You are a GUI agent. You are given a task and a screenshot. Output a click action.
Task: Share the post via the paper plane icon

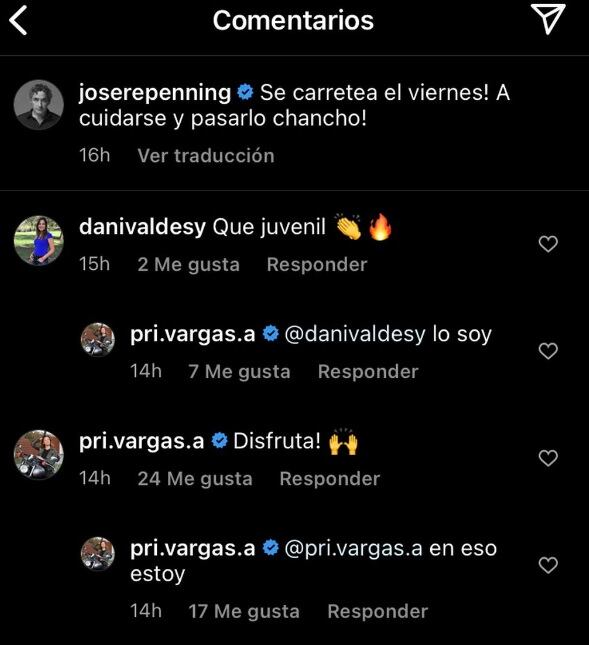coord(548,19)
